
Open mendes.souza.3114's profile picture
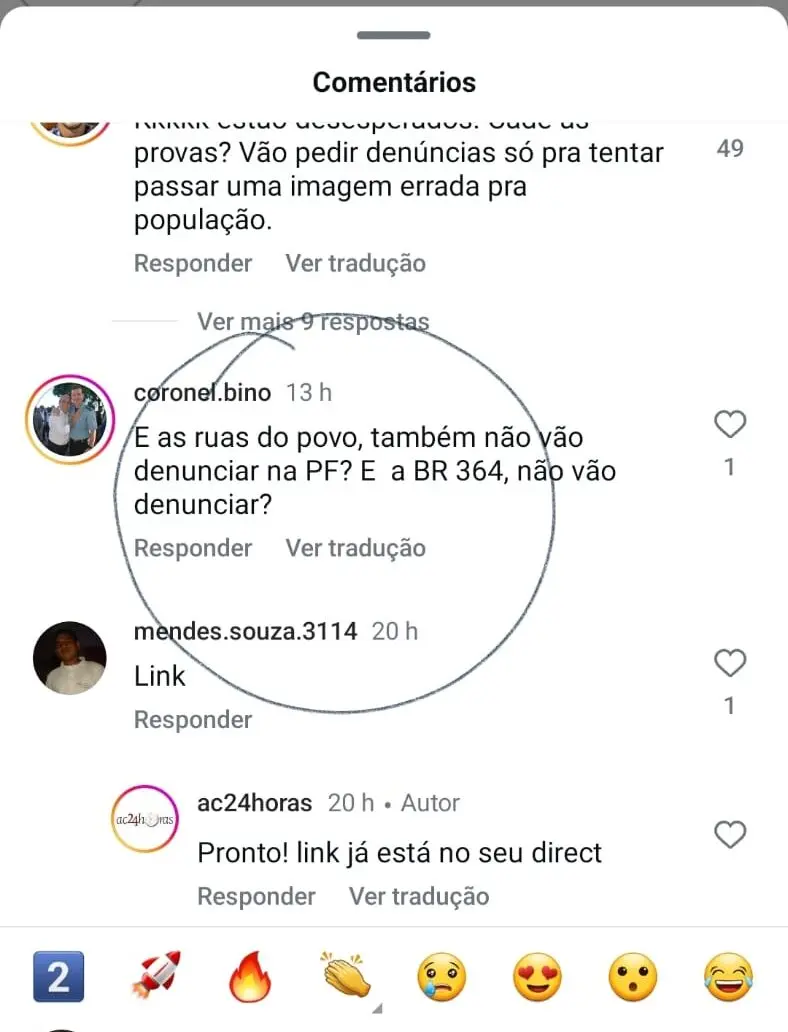pos(69,658)
